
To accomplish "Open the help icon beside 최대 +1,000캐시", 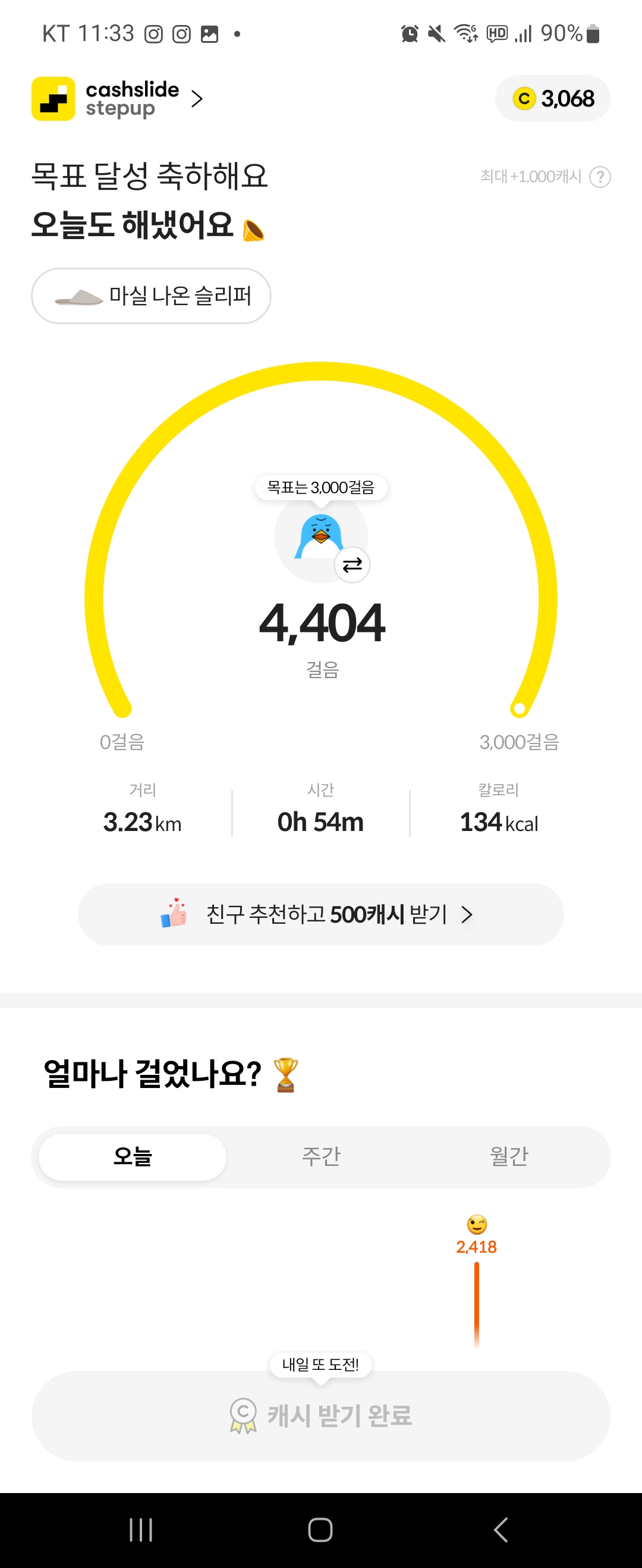I will click(599, 177).
